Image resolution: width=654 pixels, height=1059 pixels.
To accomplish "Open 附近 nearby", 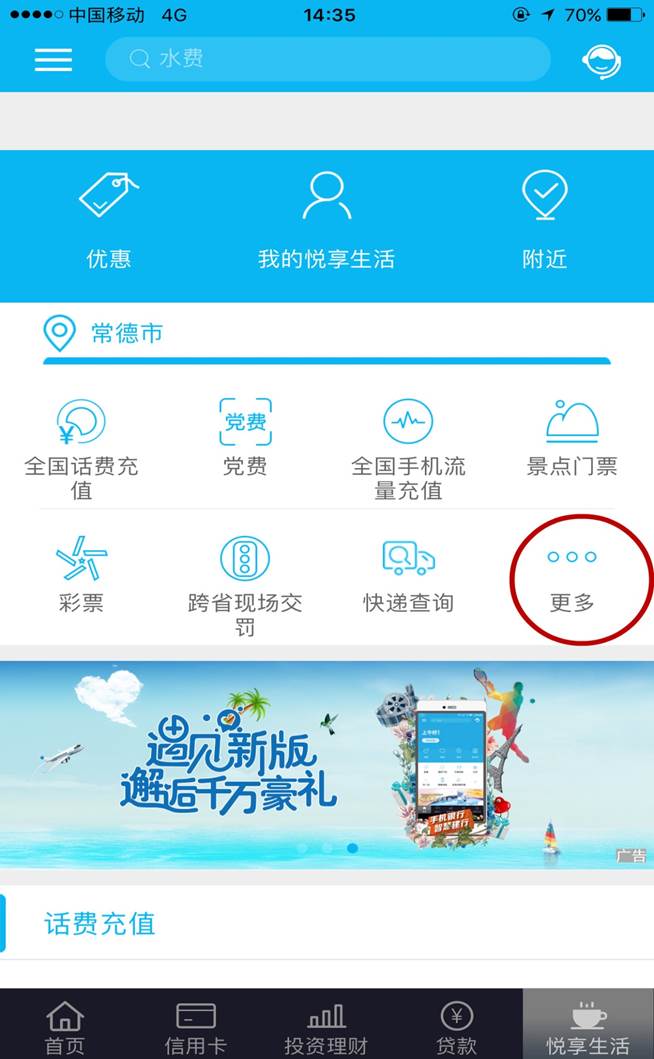I will (544, 221).
